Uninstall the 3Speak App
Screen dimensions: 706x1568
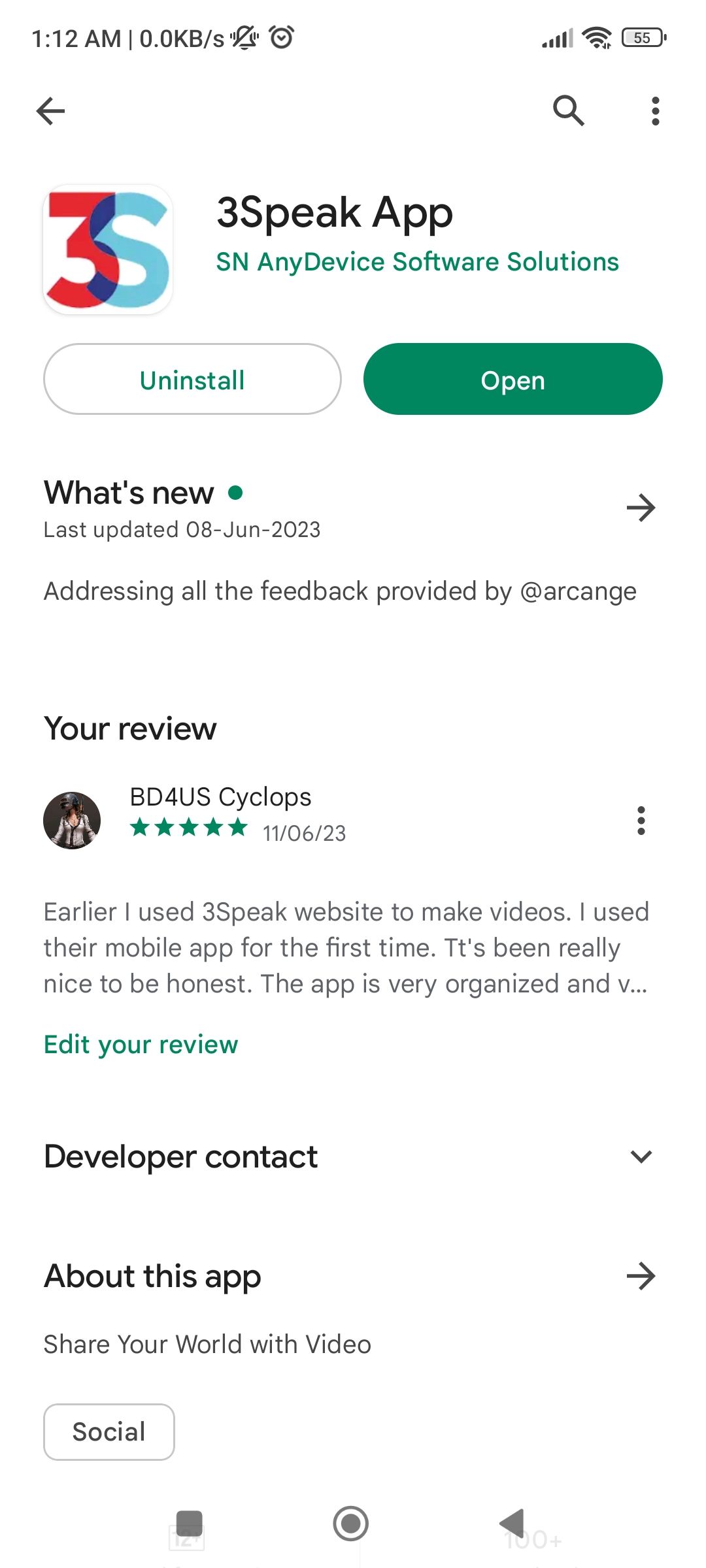coord(192,380)
